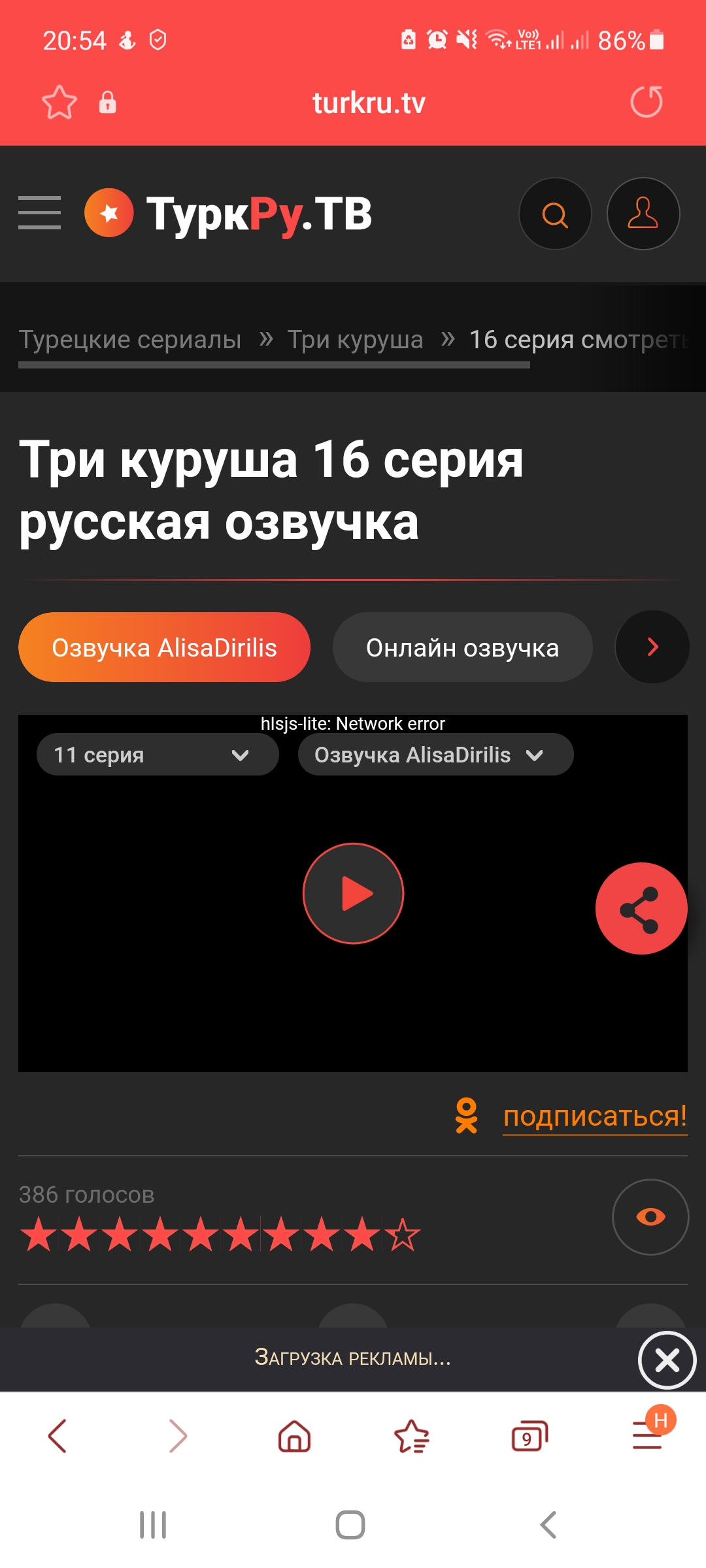Open the site search

[555, 214]
